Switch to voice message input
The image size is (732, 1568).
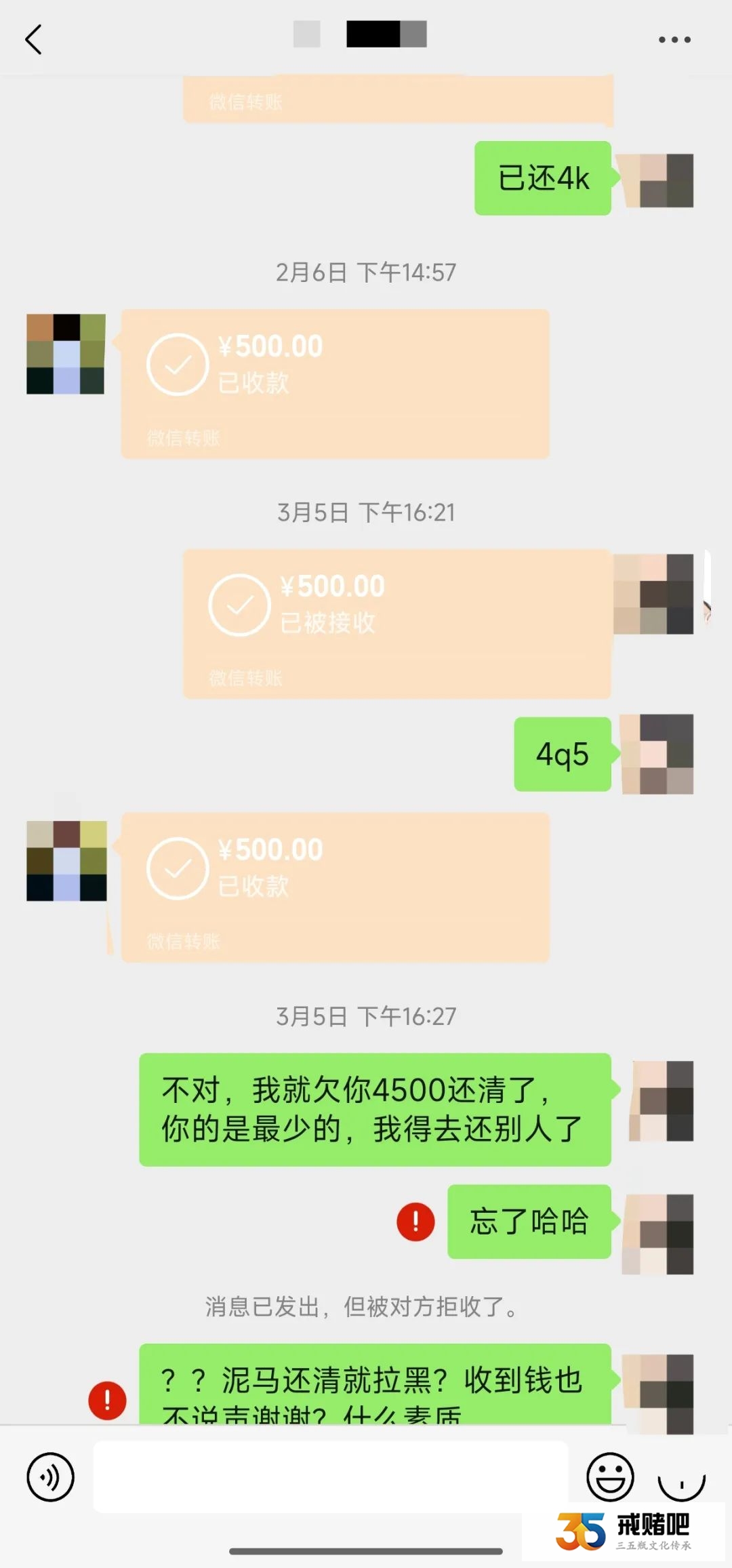point(50,1476)
